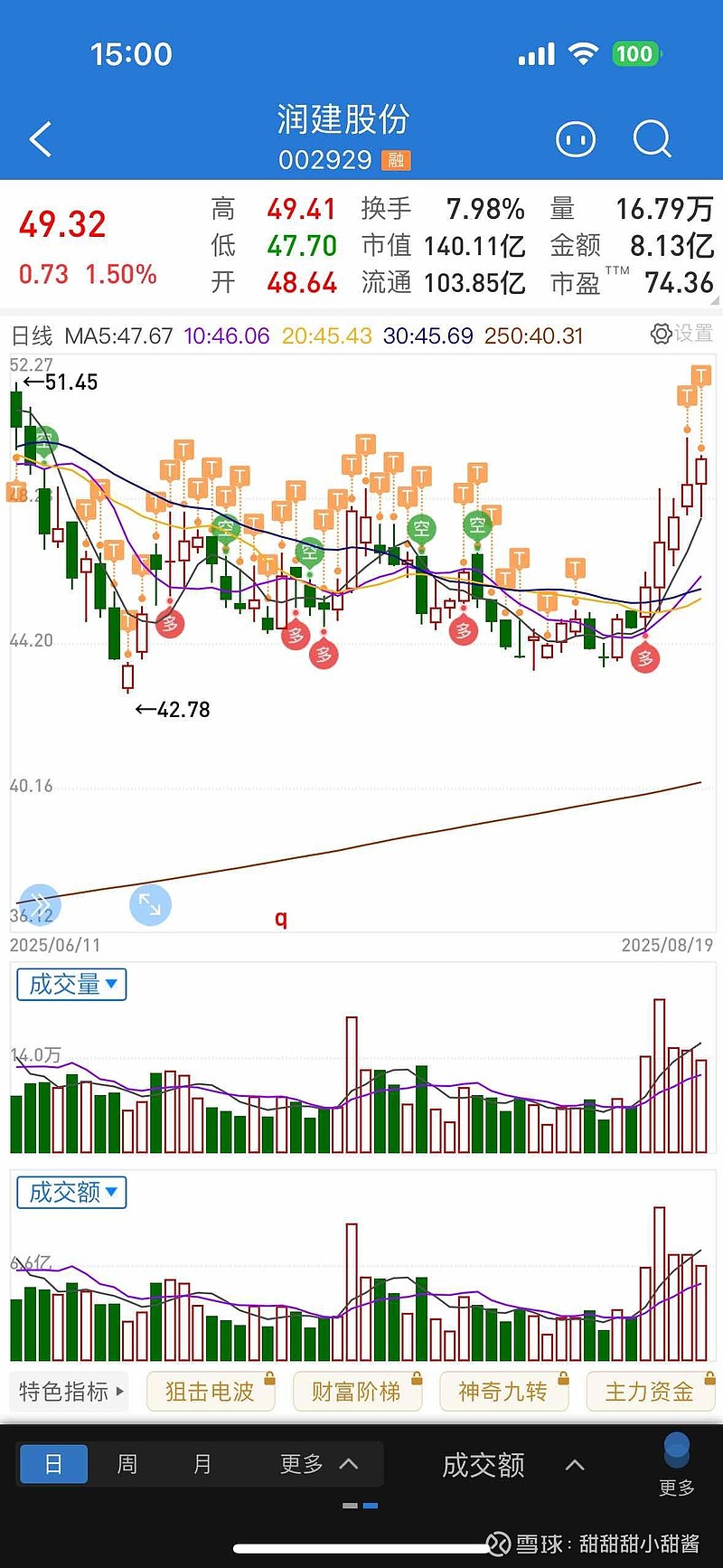Open the 更多 button at bottom right
This screenshot has width=723, height=1568.
pos(677,1465)
